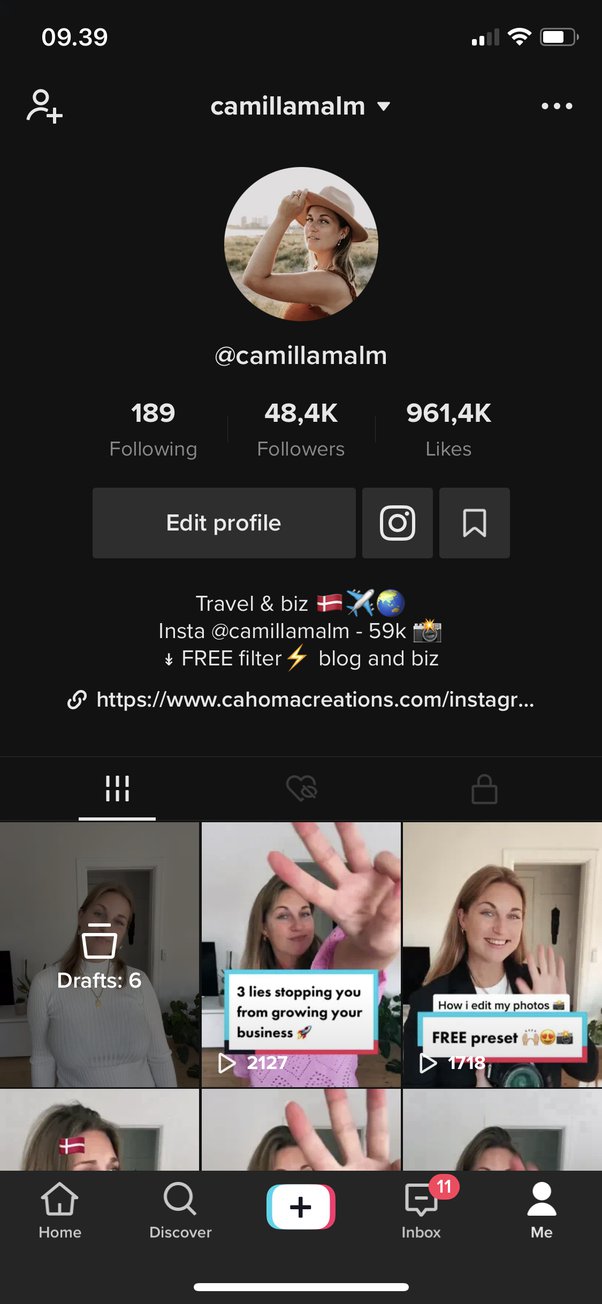This screenshot has width=602, height=1304.
Task: Open the add friends icon
Action: point(43,106)
